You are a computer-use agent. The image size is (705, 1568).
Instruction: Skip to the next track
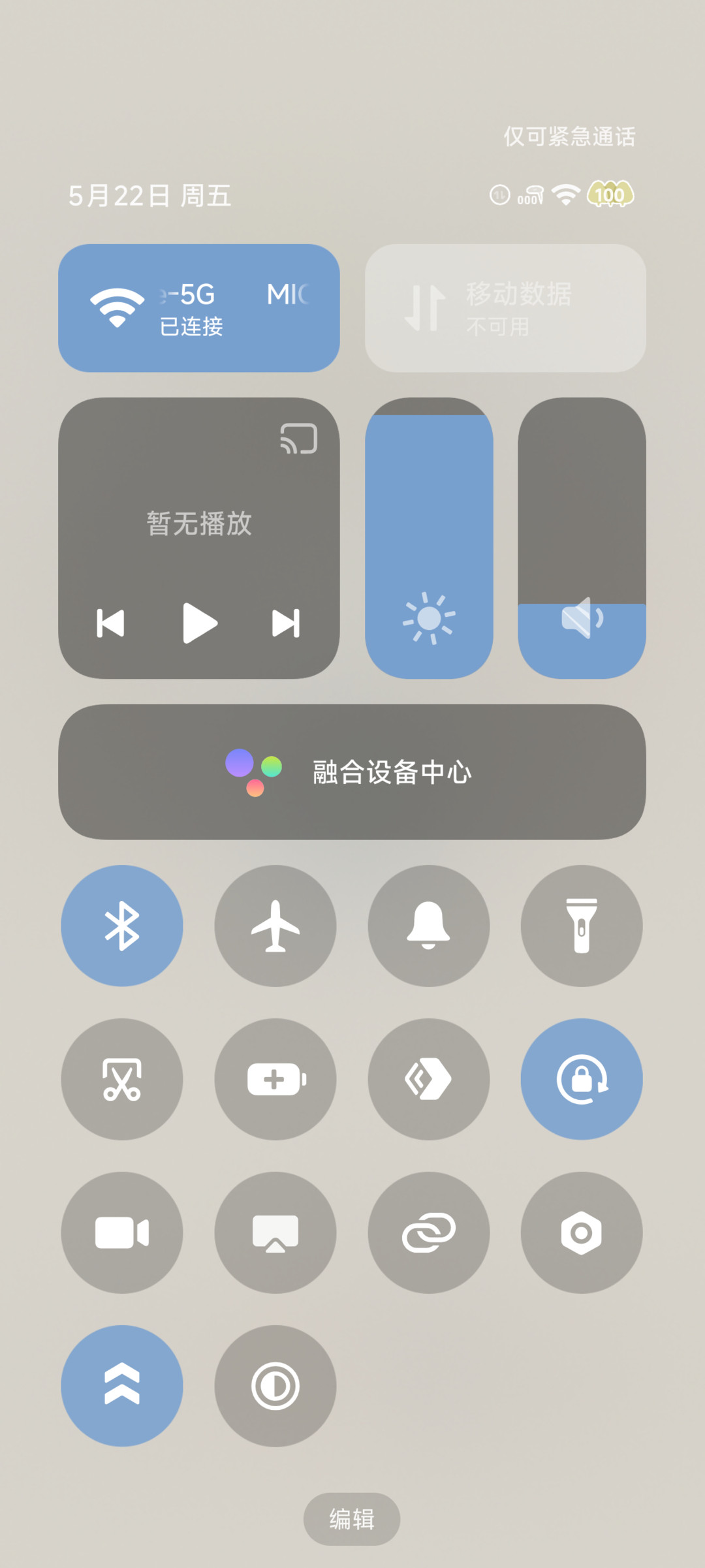[286, 623]
